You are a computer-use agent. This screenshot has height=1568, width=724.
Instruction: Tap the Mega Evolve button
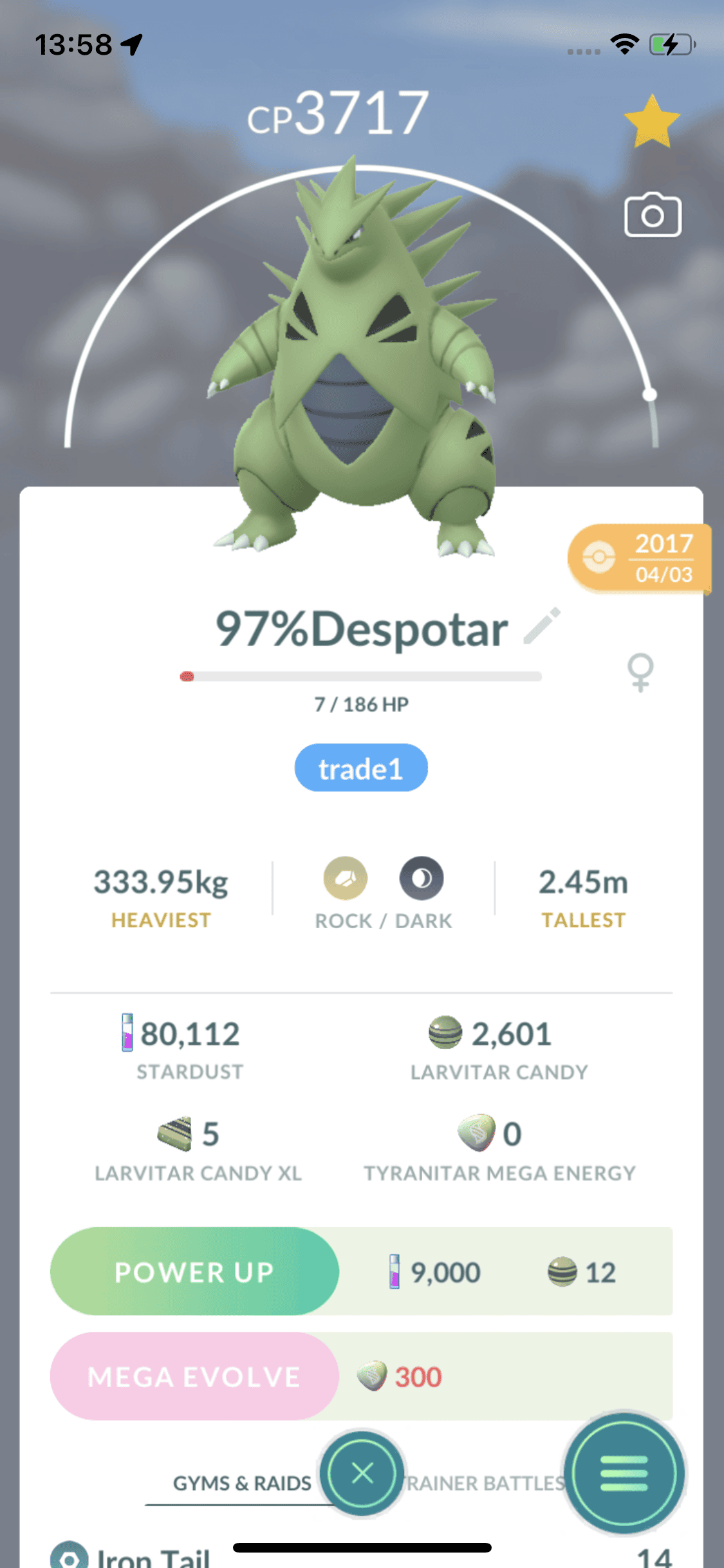194,1376
